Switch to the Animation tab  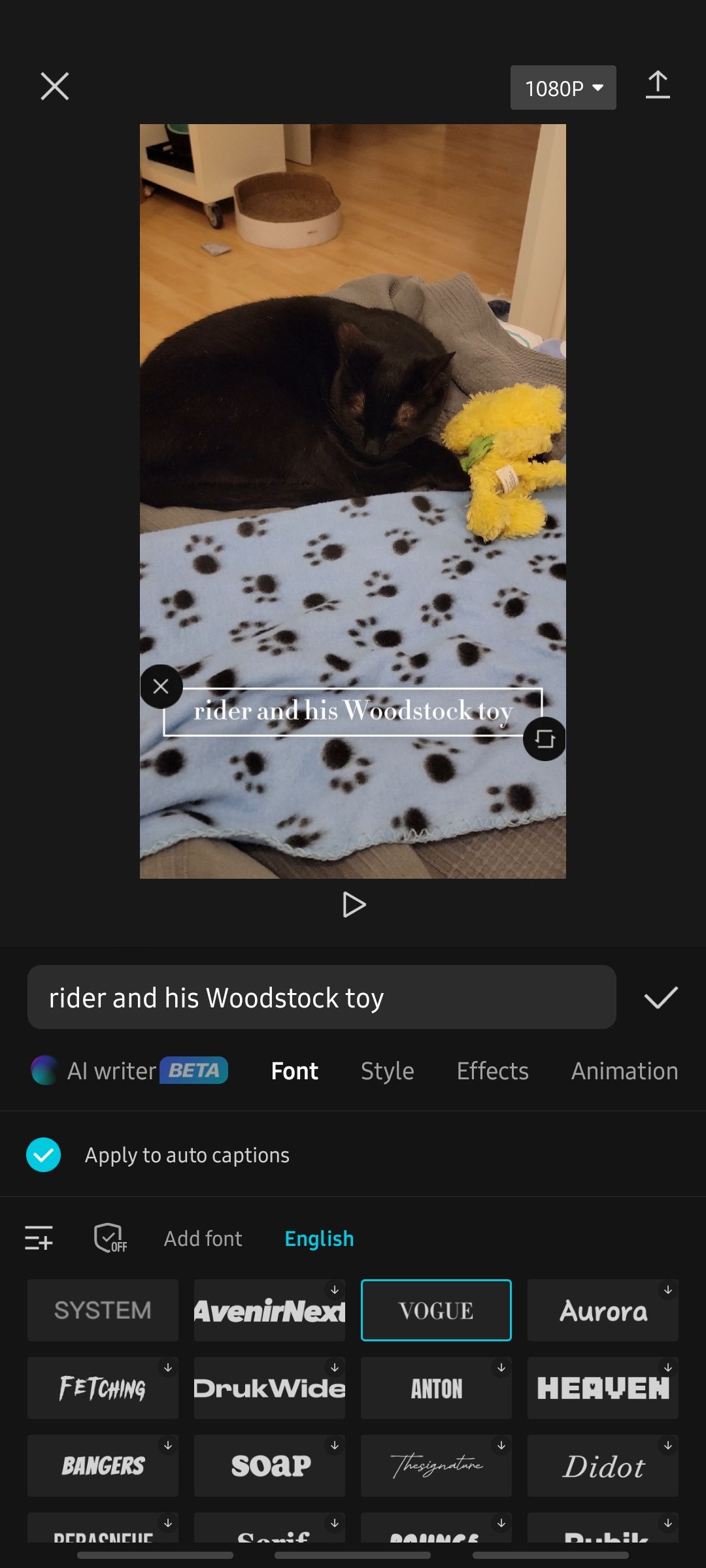(625, 1071)
